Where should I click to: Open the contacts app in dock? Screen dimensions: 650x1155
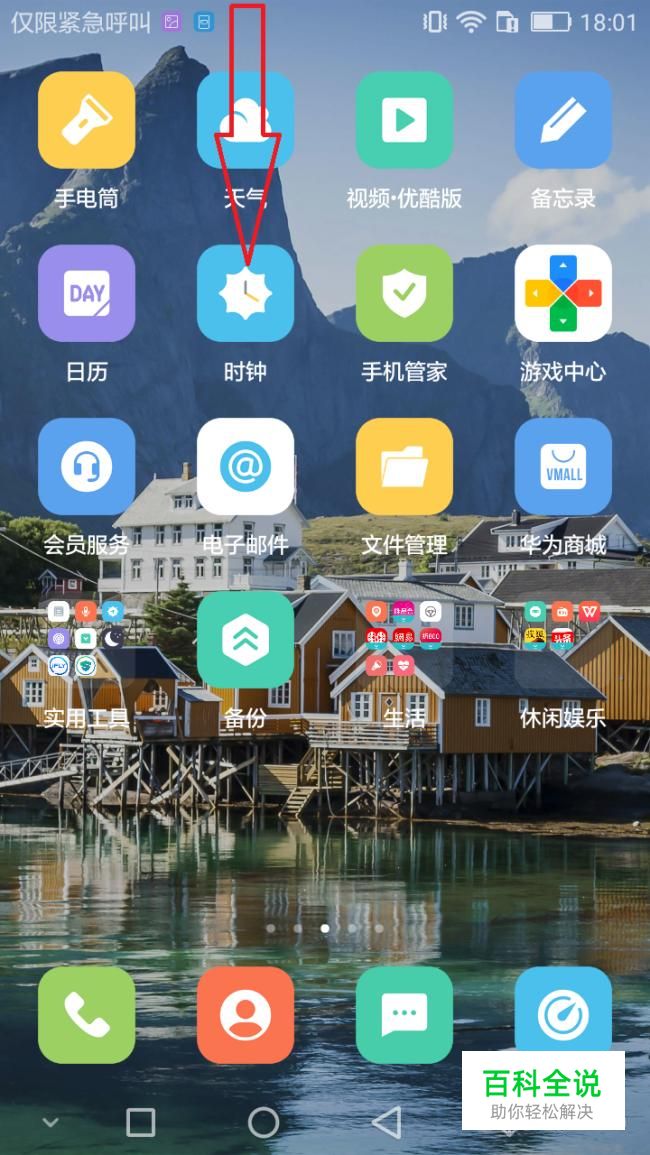[245, 1015]
